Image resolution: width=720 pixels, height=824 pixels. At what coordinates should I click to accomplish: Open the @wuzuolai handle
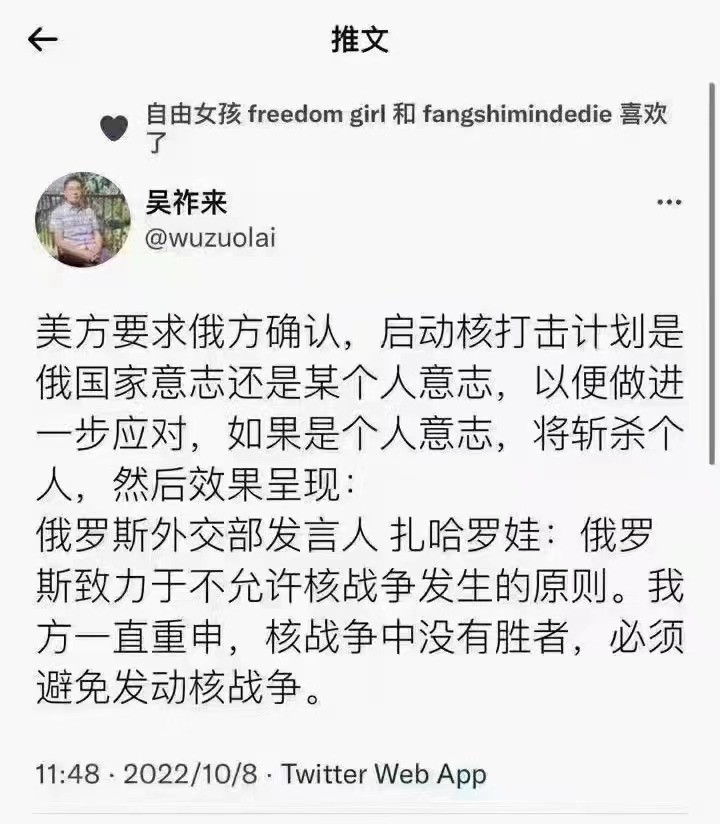pyautogui.click(x=212, y=239)
